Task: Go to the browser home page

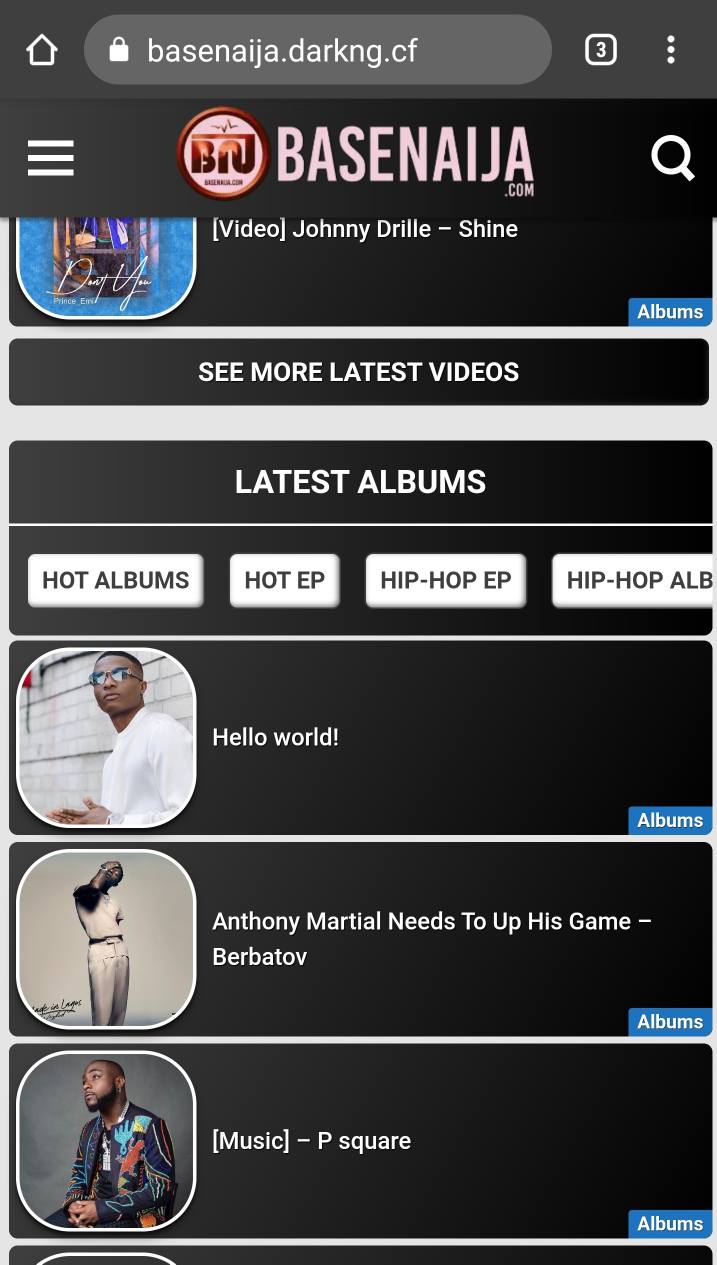Action: pyautogui.click(x=42, y=49)
